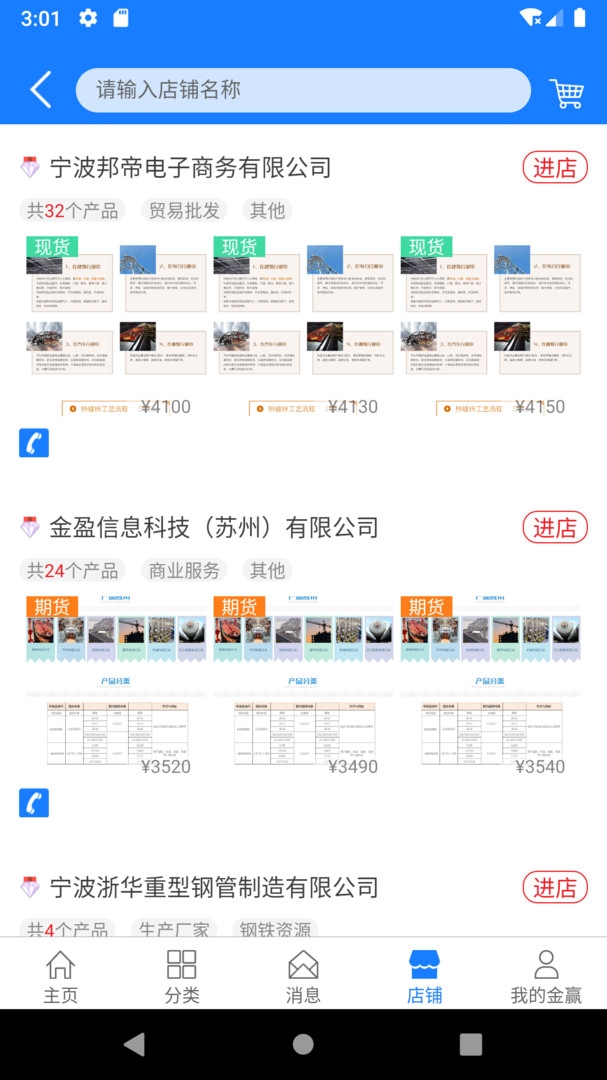This screenshot has height=1080, width=607.
Task: Tap the system home button
Action: [303, 1045]
